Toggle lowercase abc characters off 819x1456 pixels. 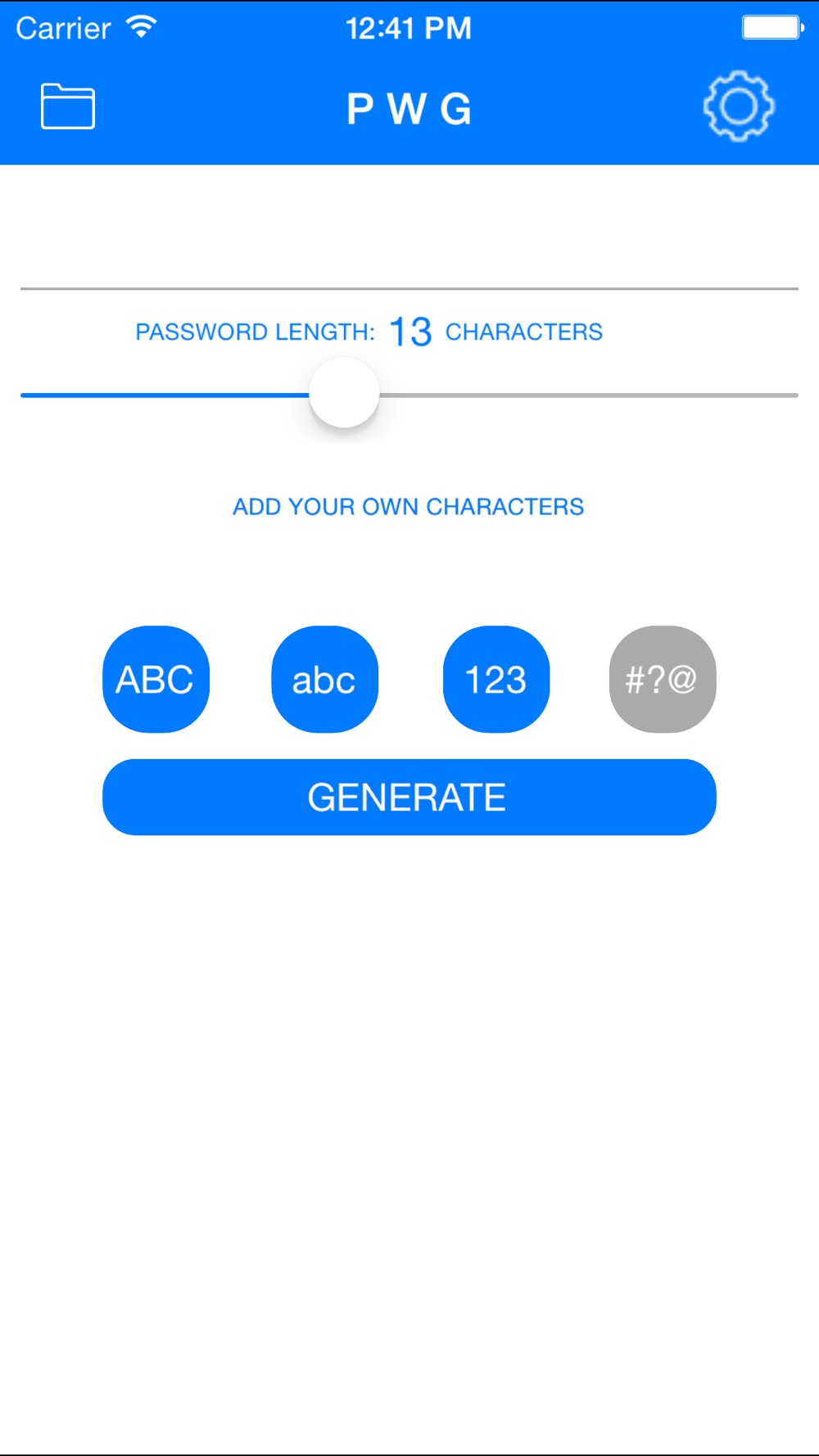pyautogui.click(x=324, y=679)
